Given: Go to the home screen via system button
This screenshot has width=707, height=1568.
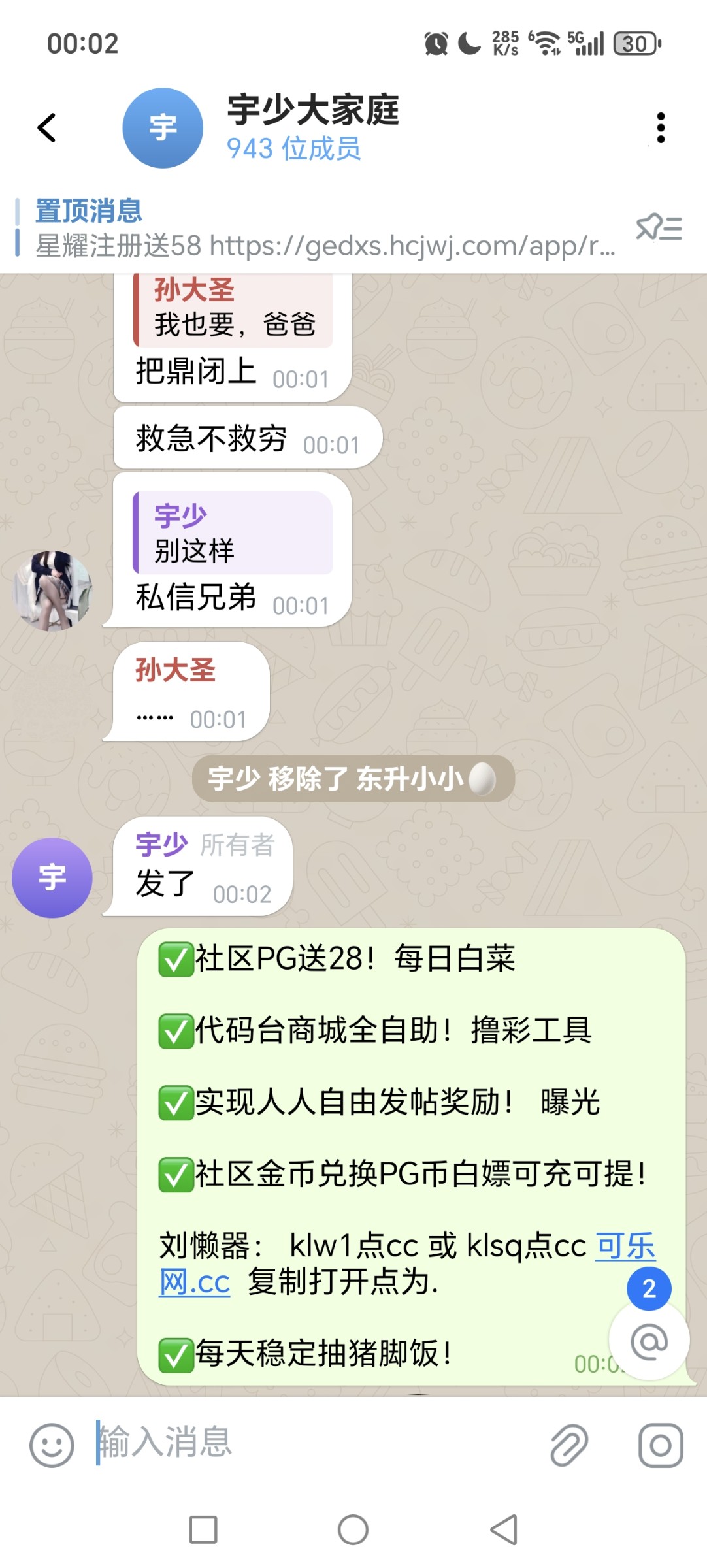Looking at the screenshot, I should (353, 1529).
